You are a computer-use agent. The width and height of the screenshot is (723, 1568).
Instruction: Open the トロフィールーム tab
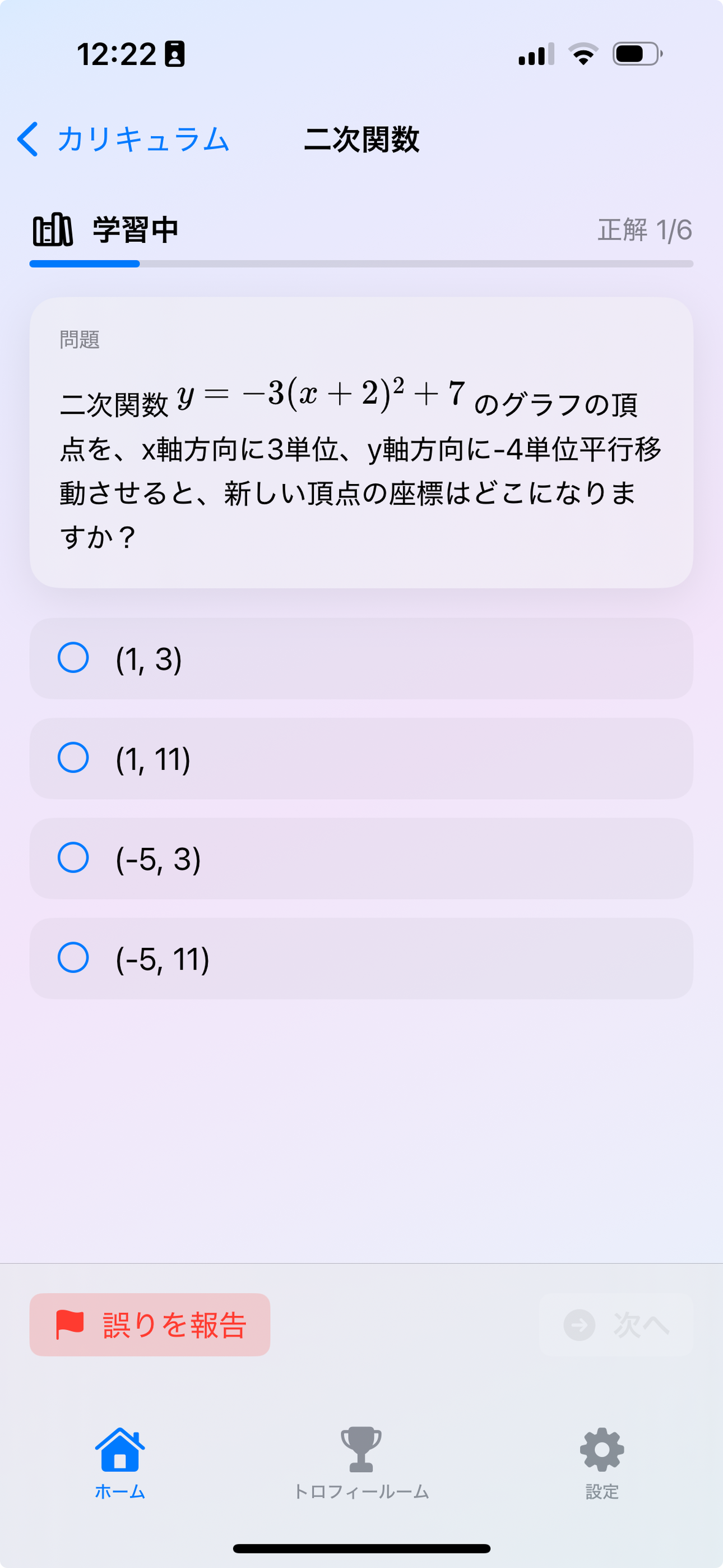coord(361,1462)
